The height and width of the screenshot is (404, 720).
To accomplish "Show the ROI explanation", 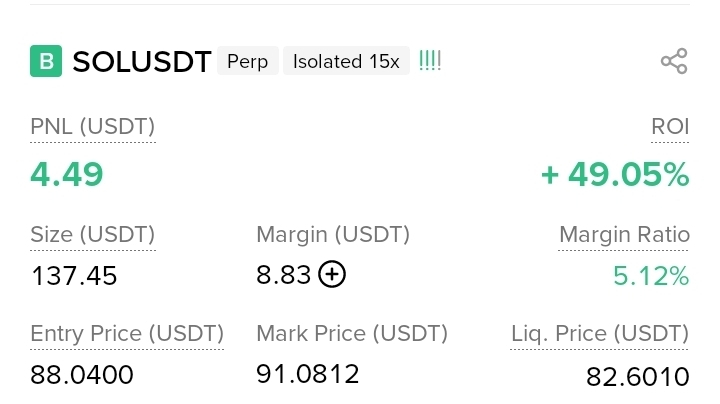I will [669, 127].
